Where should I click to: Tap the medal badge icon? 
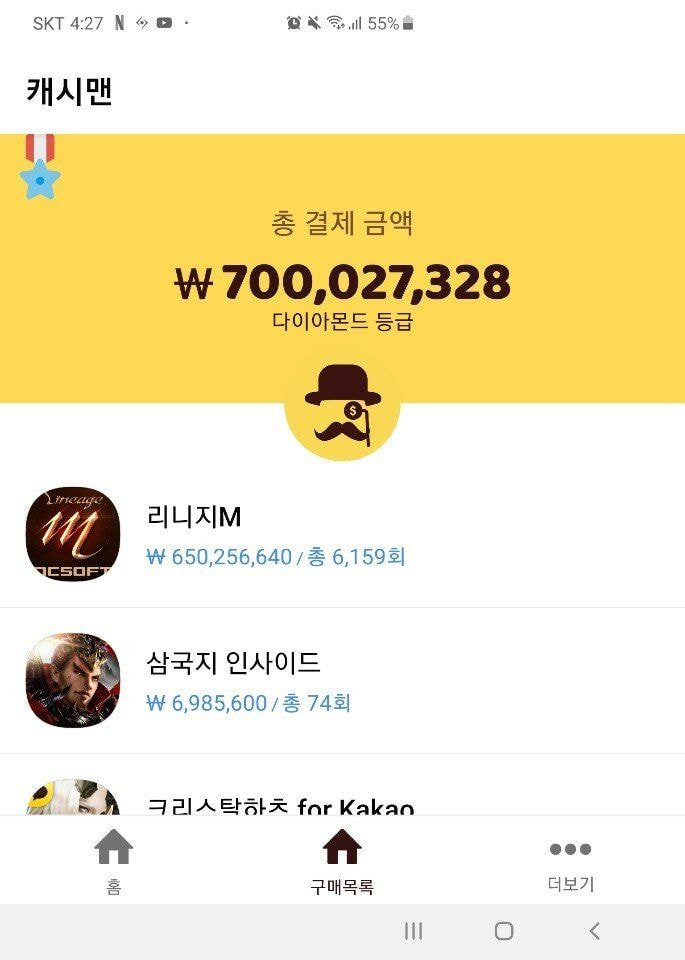click(x=40, y=167)
